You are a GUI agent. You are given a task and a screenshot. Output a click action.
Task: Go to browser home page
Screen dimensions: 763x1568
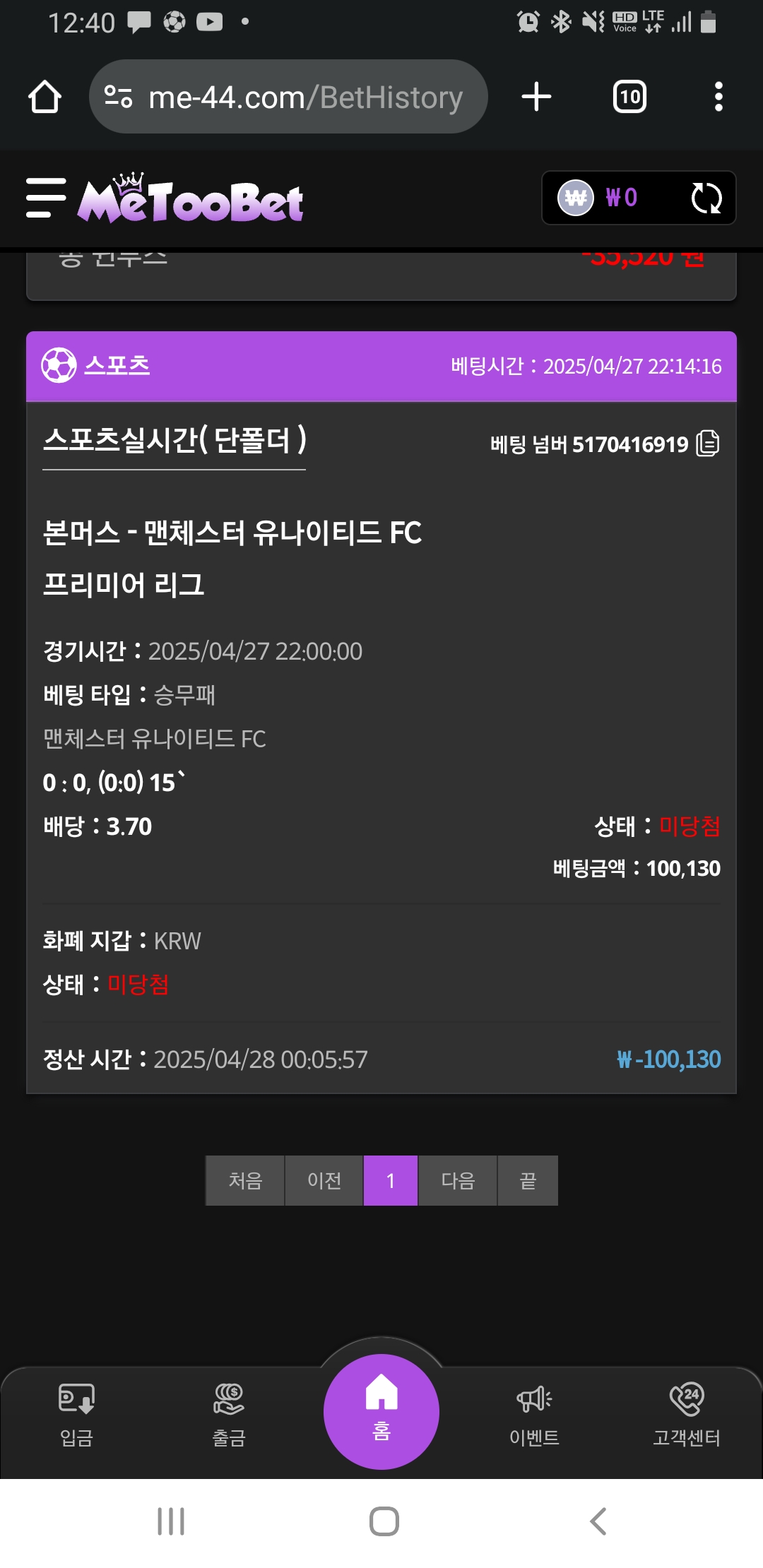[x=45, y=97]
